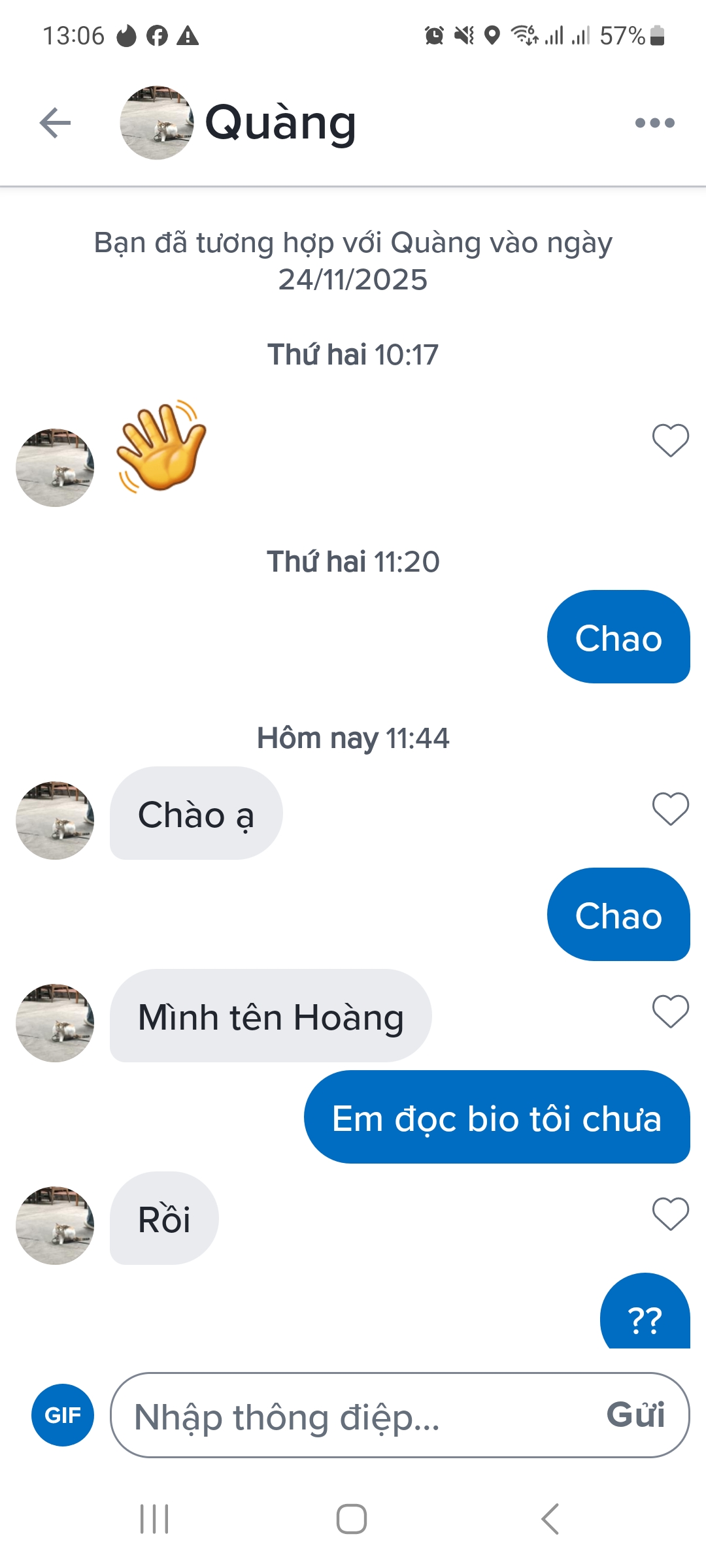Image resolution: width=706 pixels, height=1568 pixels.
Task: Like the waving hand emoji message
Action: (670, 440)
